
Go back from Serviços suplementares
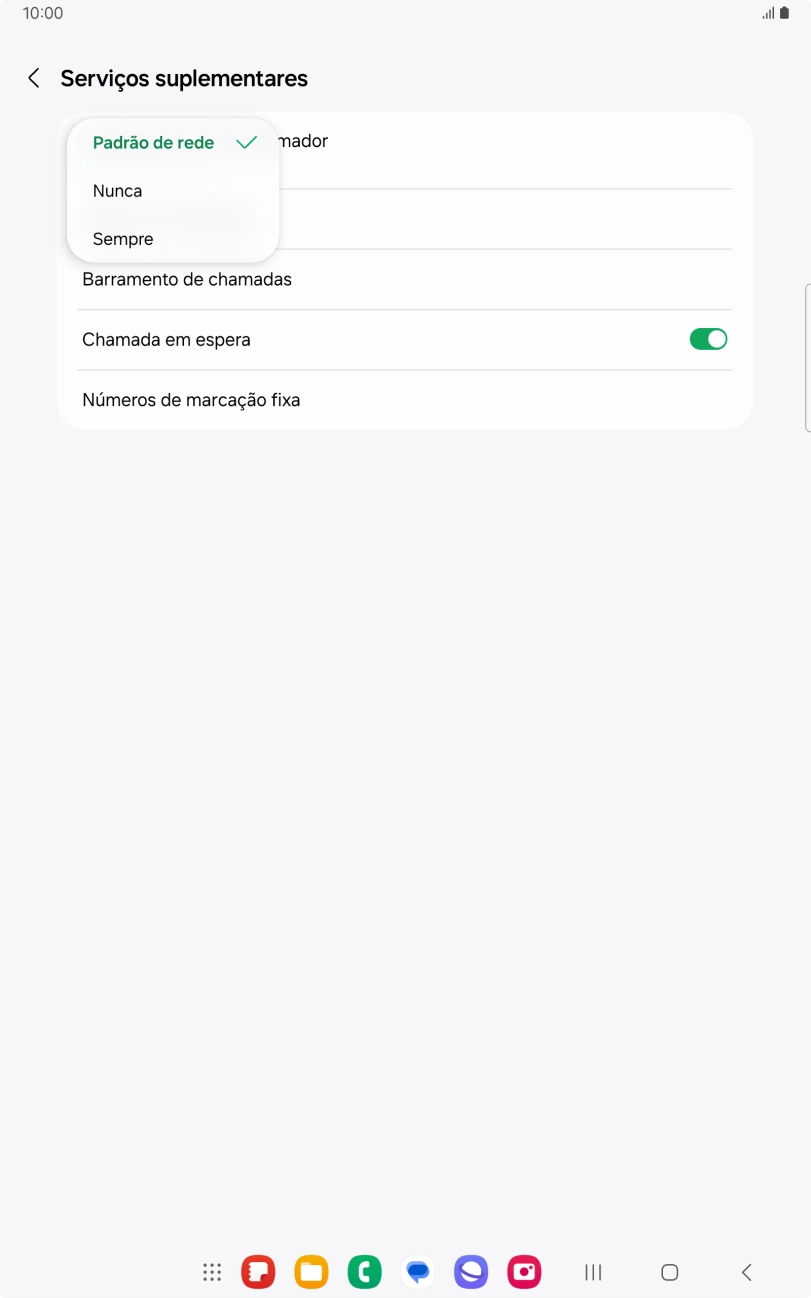click(34, 78)
